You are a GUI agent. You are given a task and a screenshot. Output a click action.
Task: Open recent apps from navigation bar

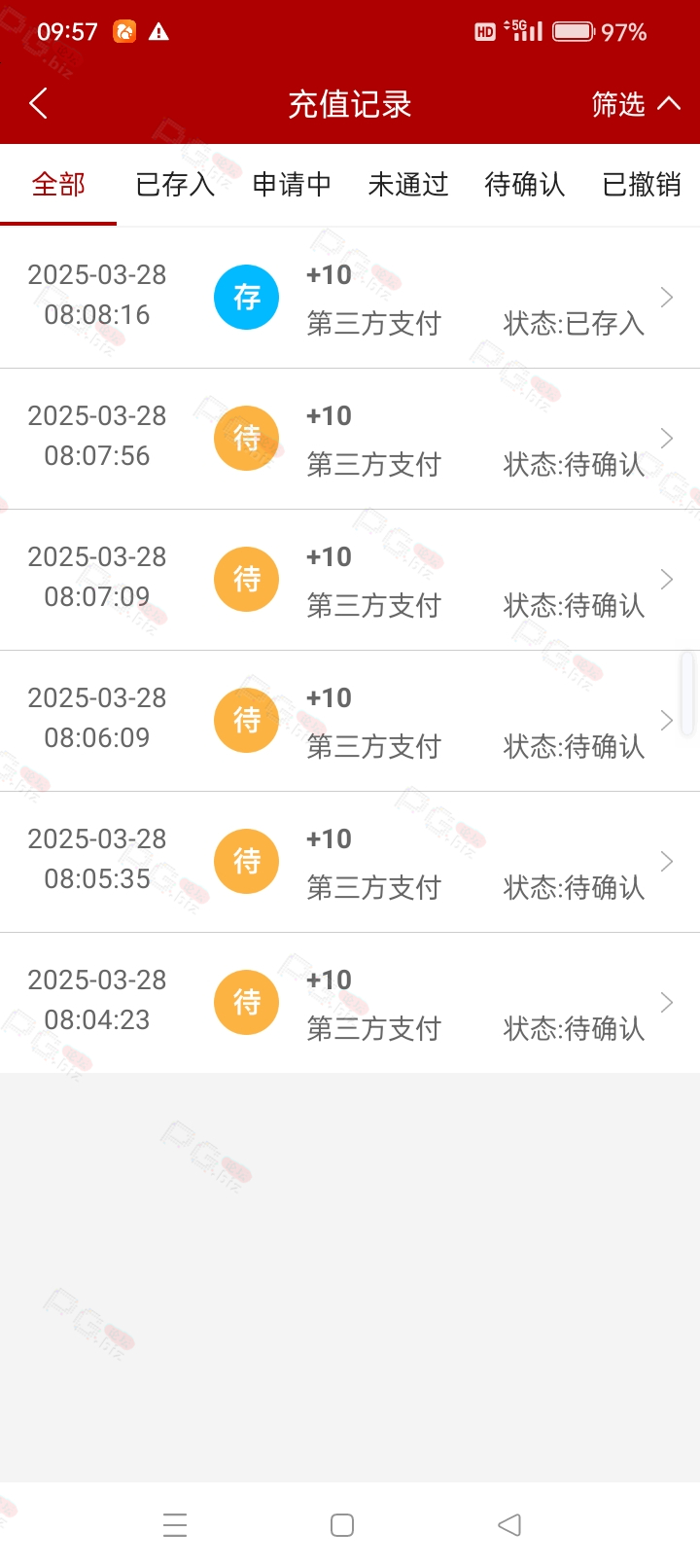point(175,1525)
